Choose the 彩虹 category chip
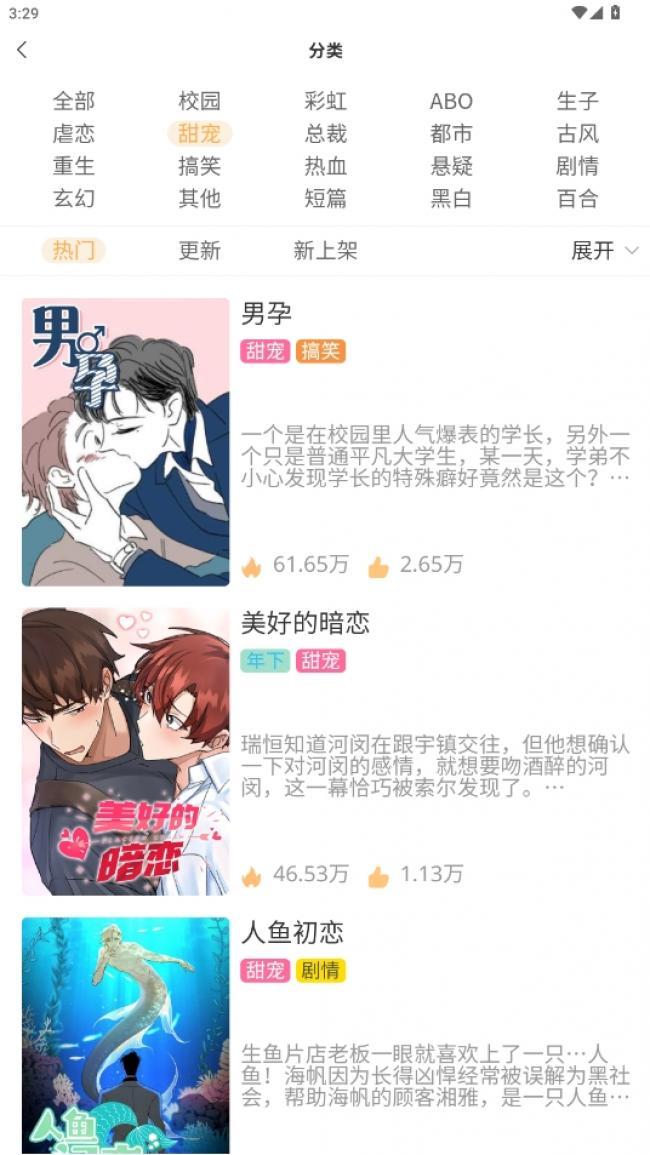Screen dimensions: 650x1155 [x=325, y=101]
